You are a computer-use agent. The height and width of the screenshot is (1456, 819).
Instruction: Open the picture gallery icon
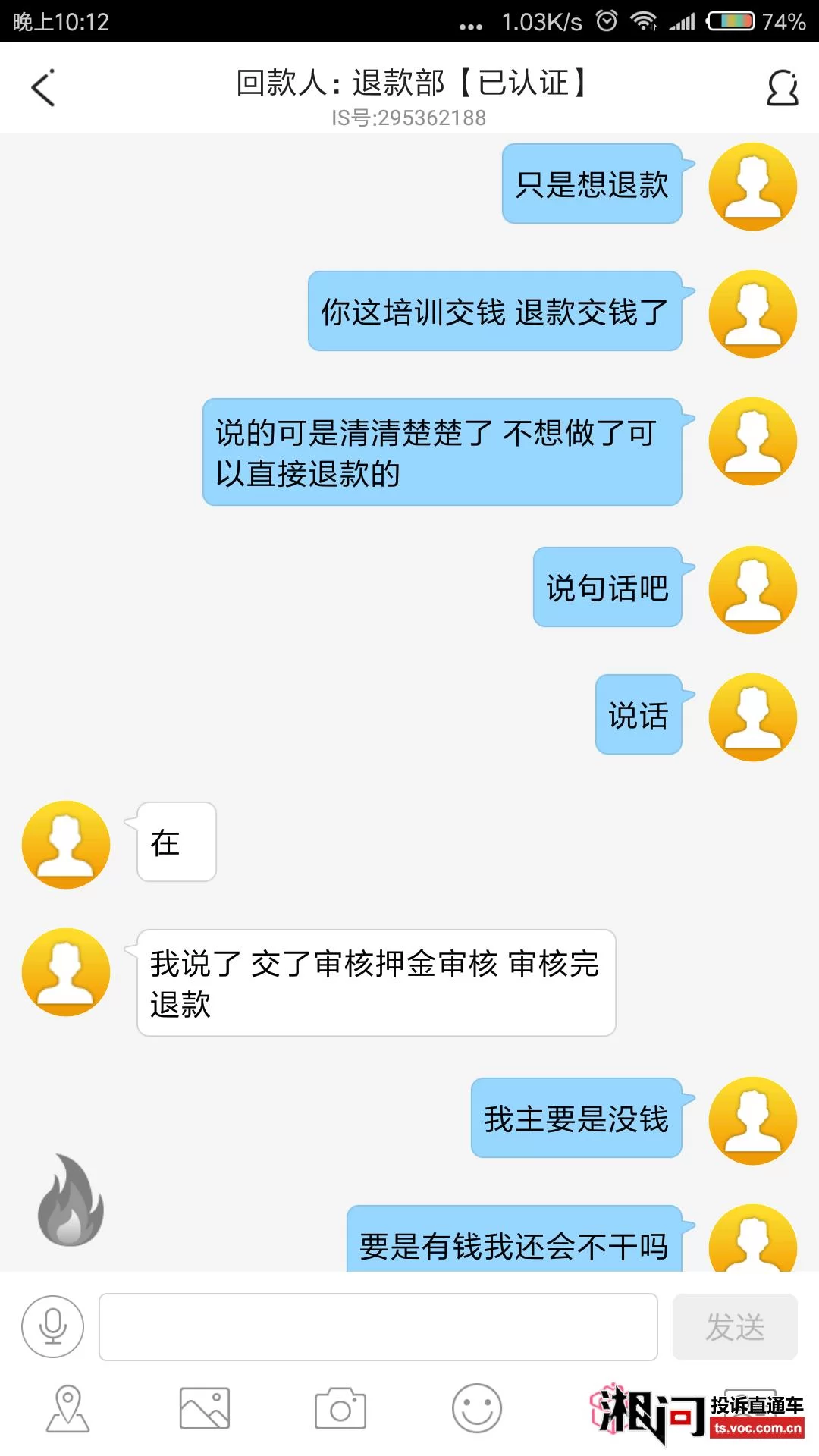[204, 1408]
